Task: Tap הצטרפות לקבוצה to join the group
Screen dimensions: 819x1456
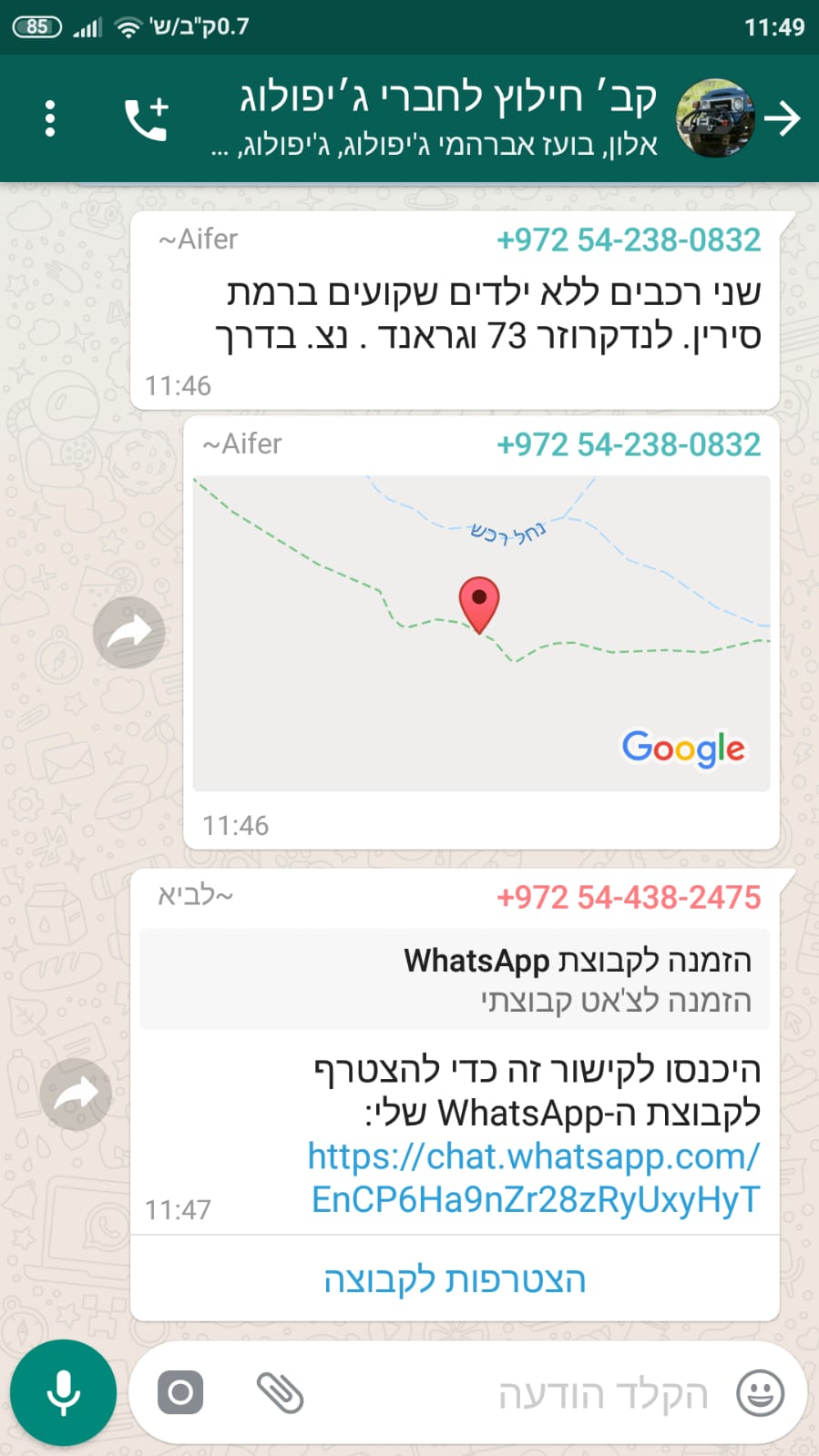Action: (x=455, y=1279)
